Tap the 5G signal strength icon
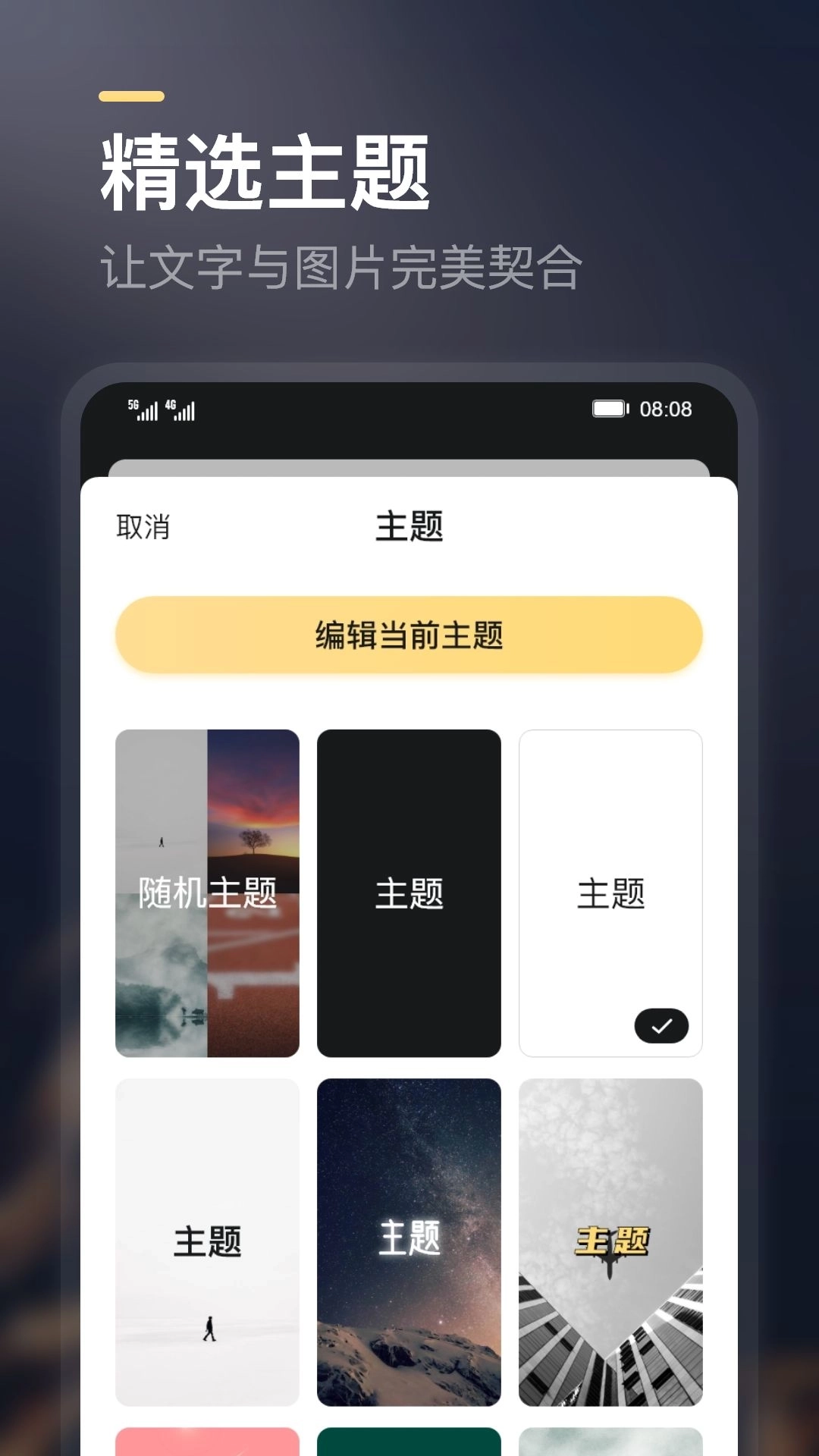Viewport: 819px width, 1456px height. 143,409
